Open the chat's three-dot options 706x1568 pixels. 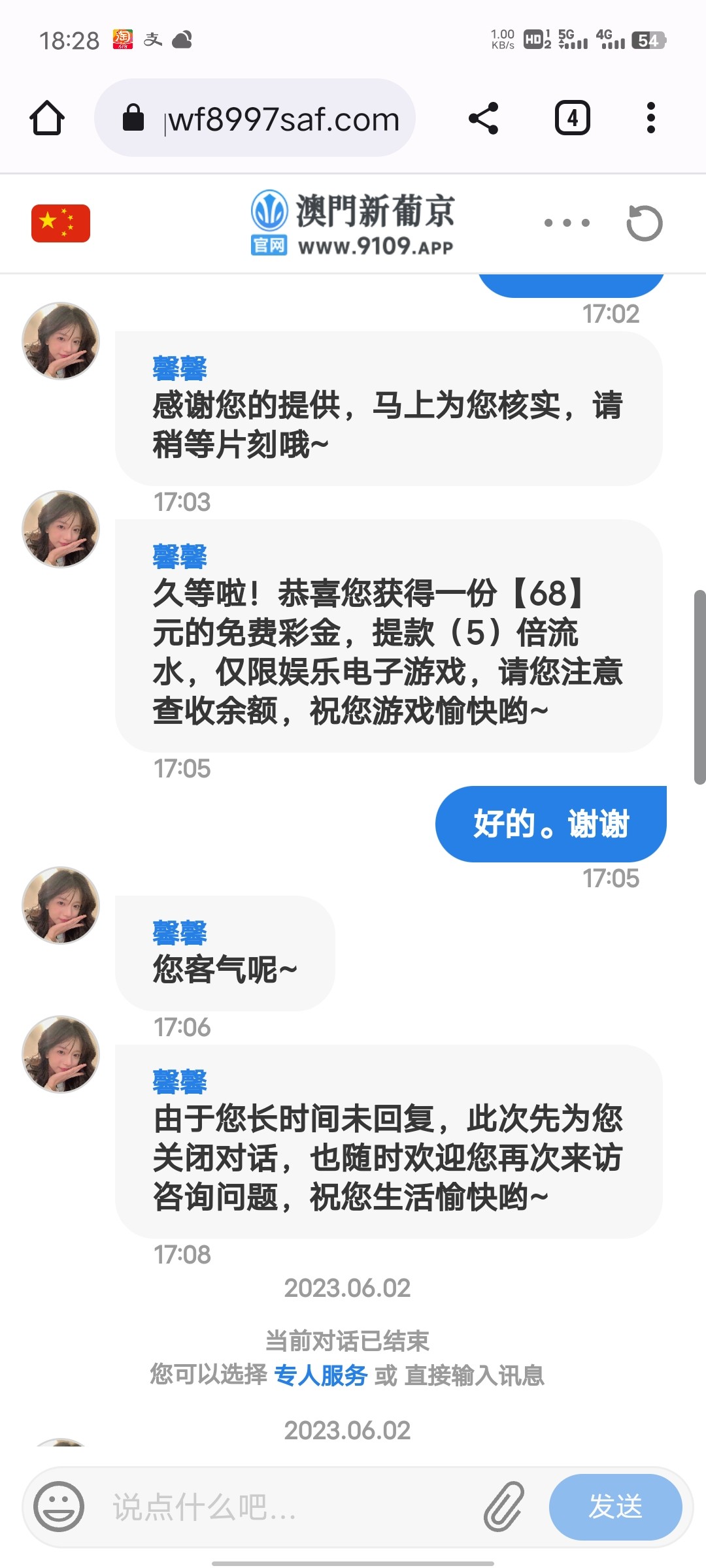pos(567,223)
